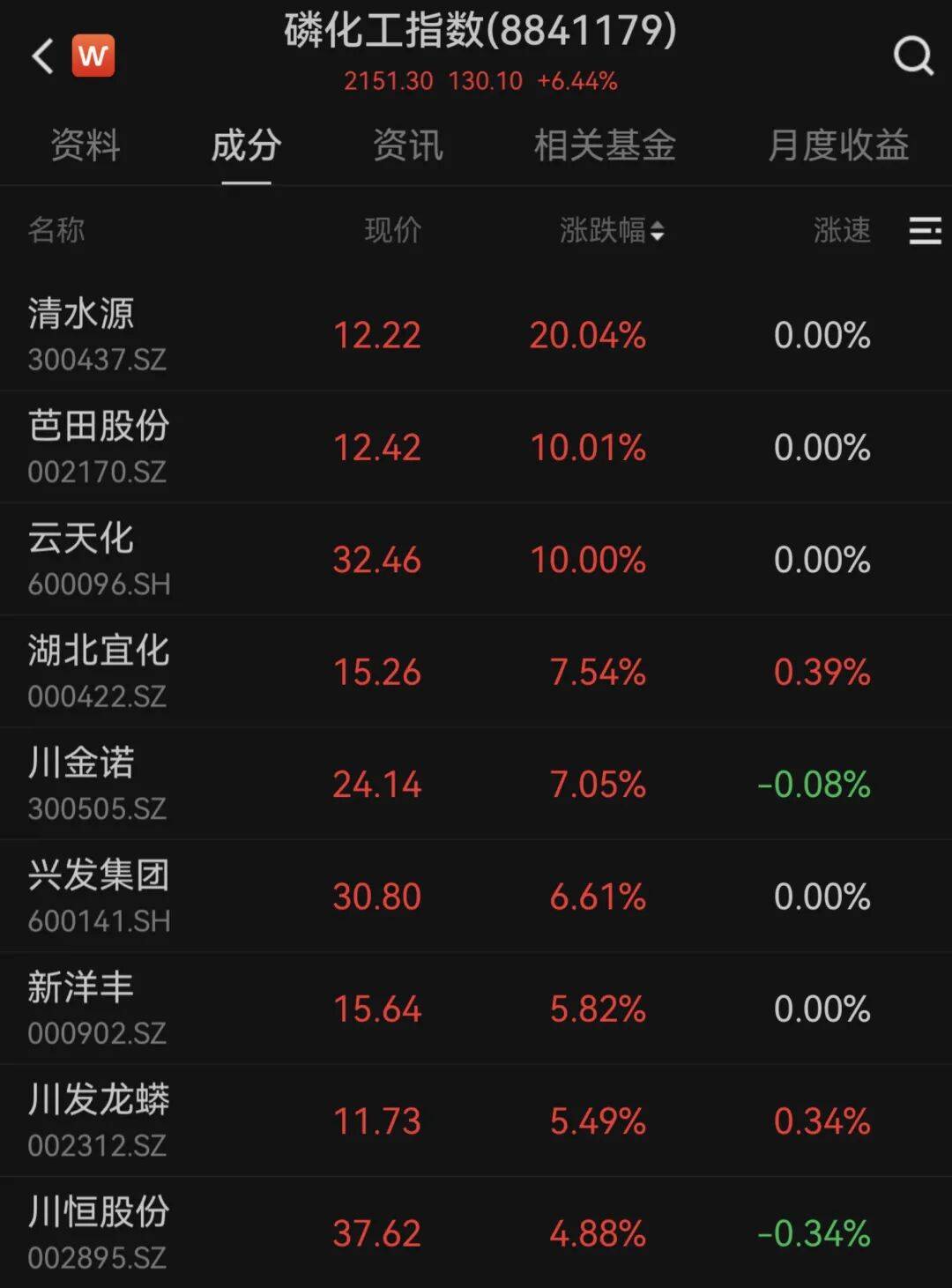The height and width of the screenshot is (1288, 952).
Task: Select the 成分 tab
Action: (246, 145)
